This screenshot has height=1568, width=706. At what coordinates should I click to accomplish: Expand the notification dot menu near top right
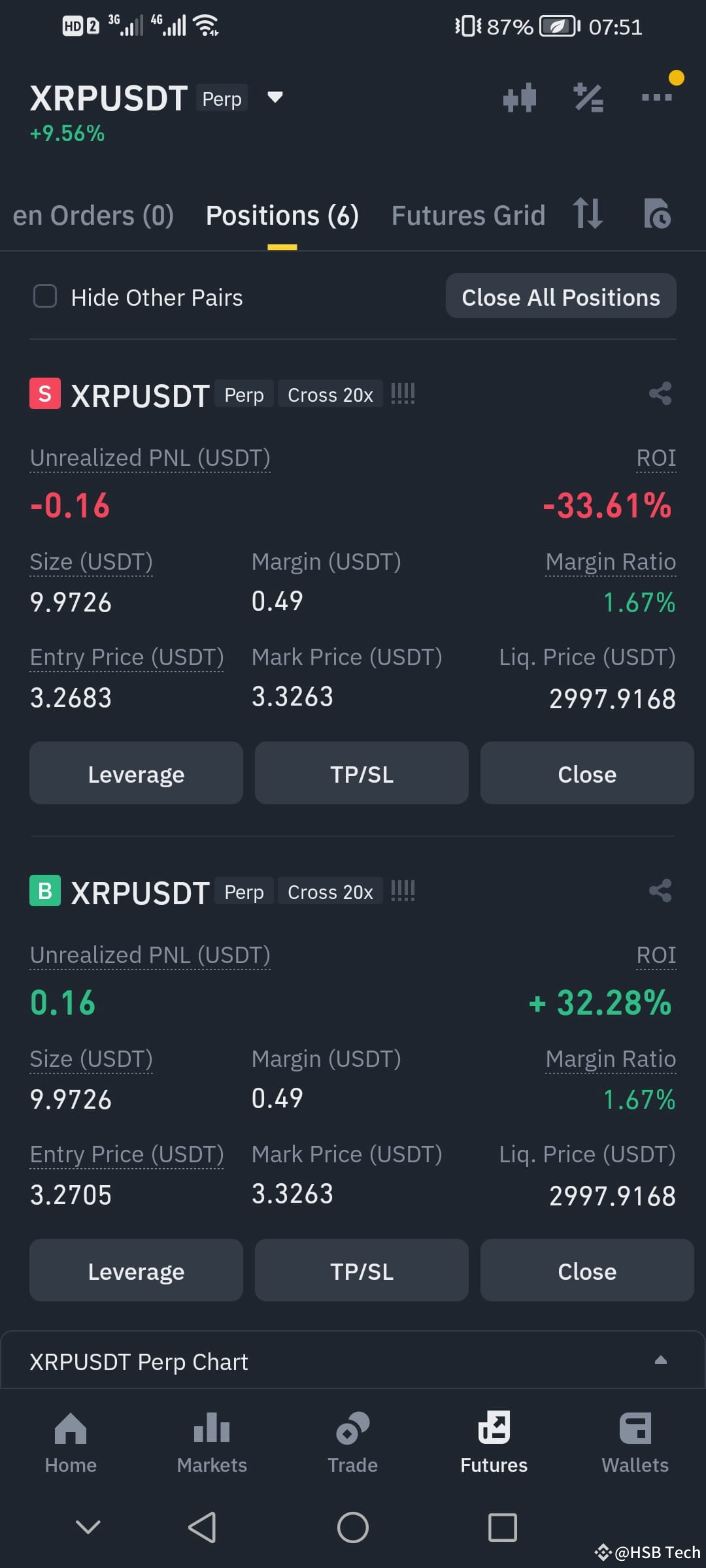click(x=677, y=78)
